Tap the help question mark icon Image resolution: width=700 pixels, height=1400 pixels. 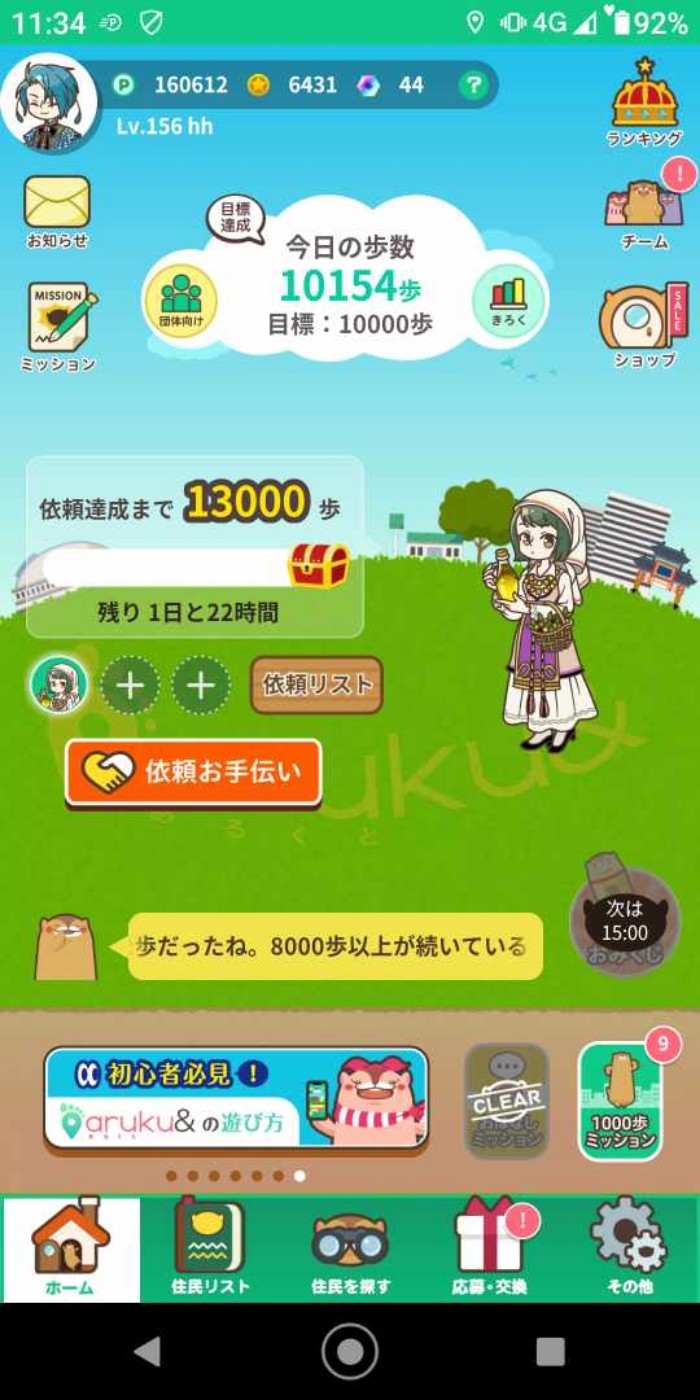pos(473,85)
